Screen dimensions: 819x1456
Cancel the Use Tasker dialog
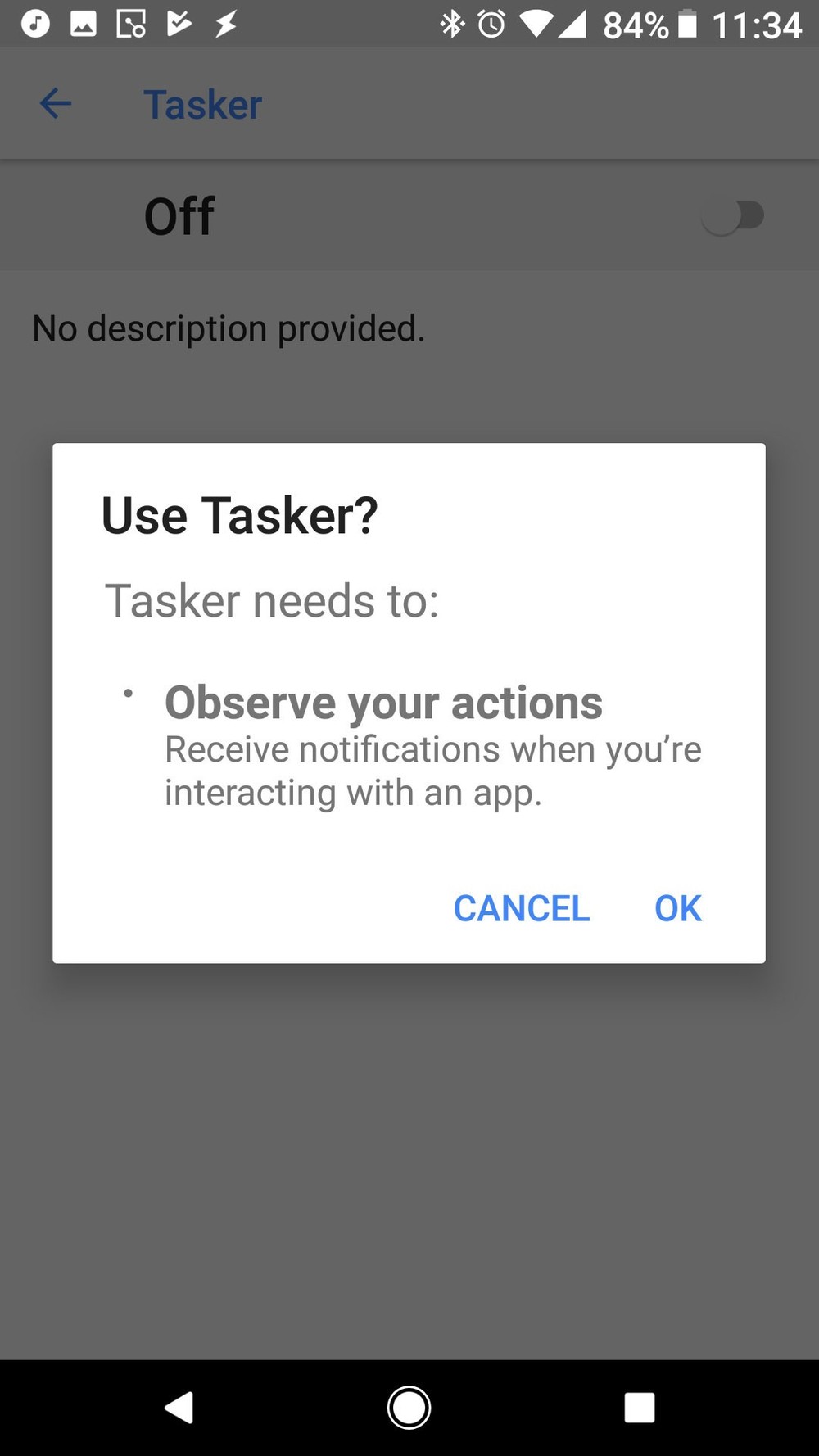coord(522,908)
